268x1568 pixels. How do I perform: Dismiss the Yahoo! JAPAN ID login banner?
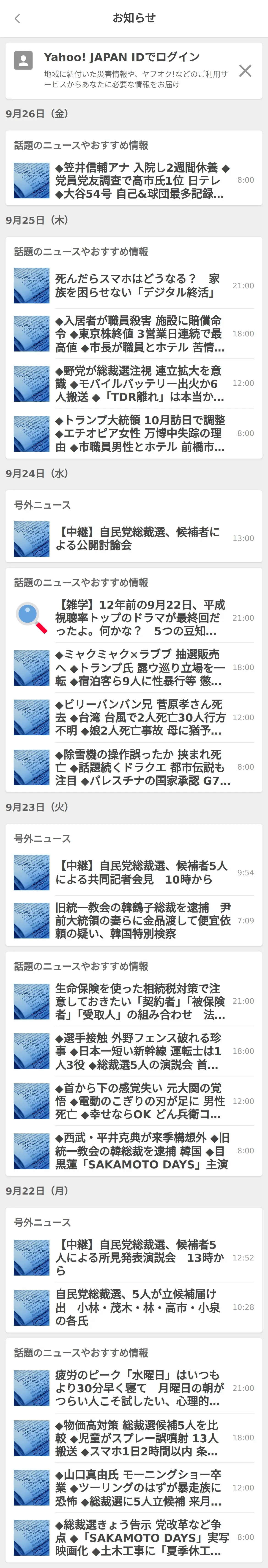245,71
